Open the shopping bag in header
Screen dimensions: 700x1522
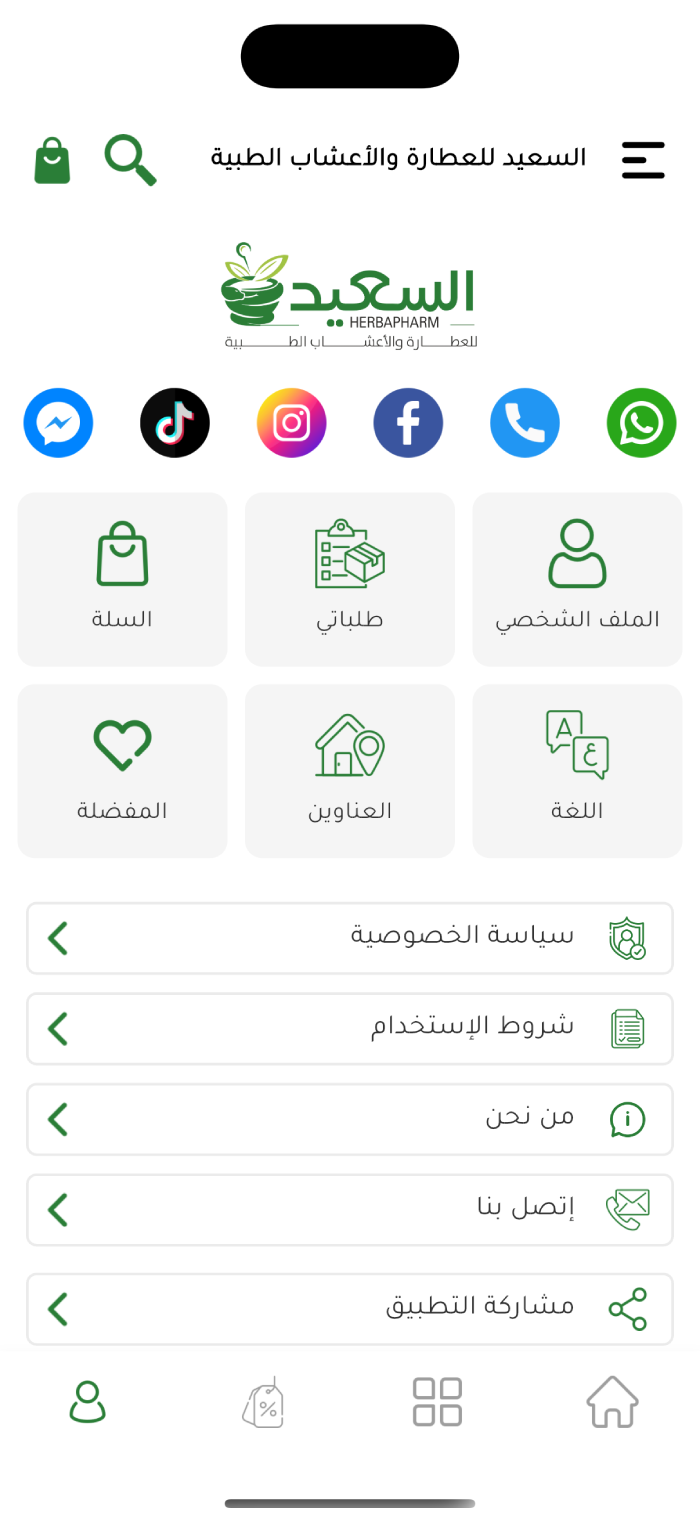pyautogui.click(x=52, y=161)
